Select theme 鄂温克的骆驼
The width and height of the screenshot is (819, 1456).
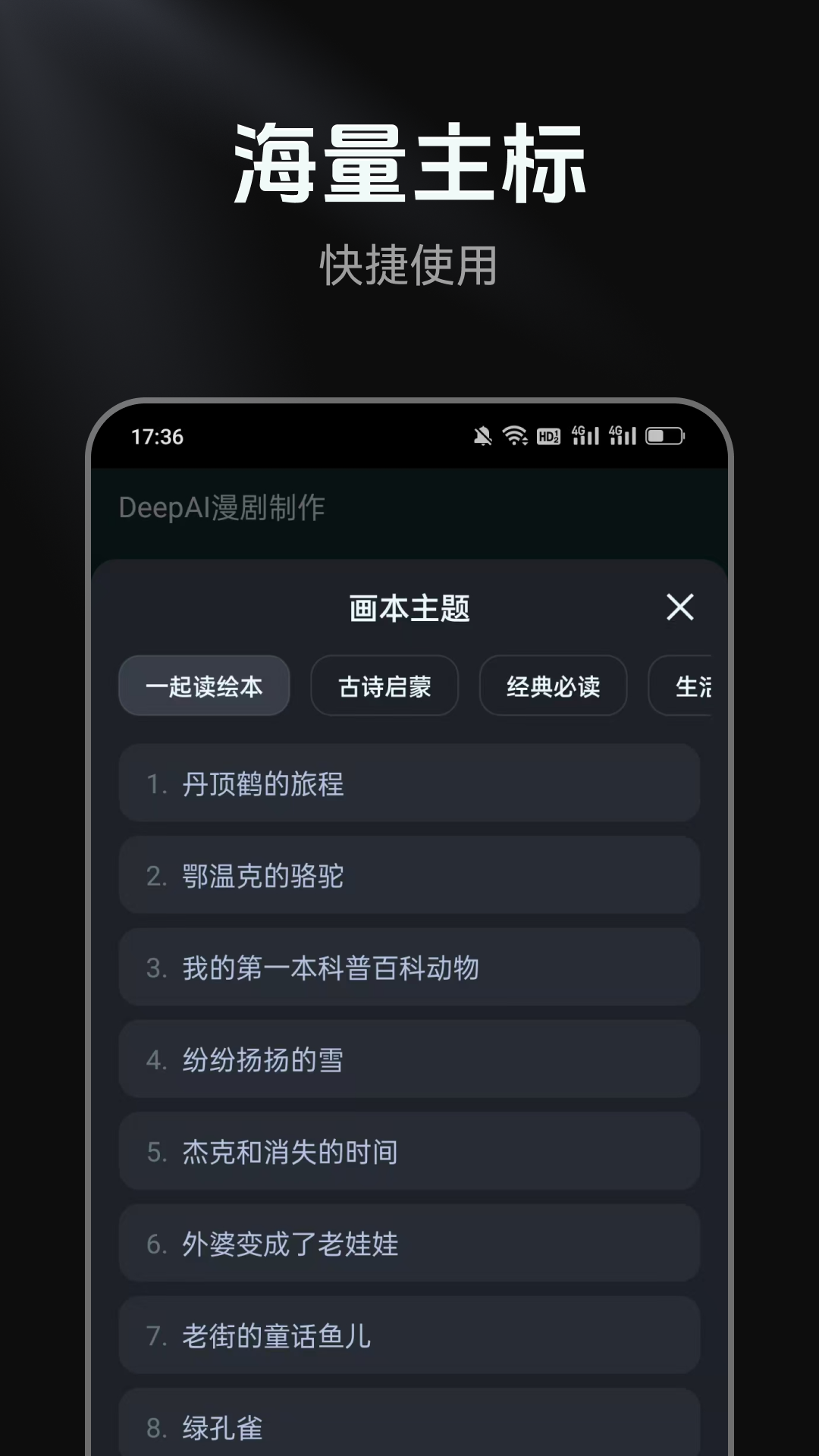point(409,876)
